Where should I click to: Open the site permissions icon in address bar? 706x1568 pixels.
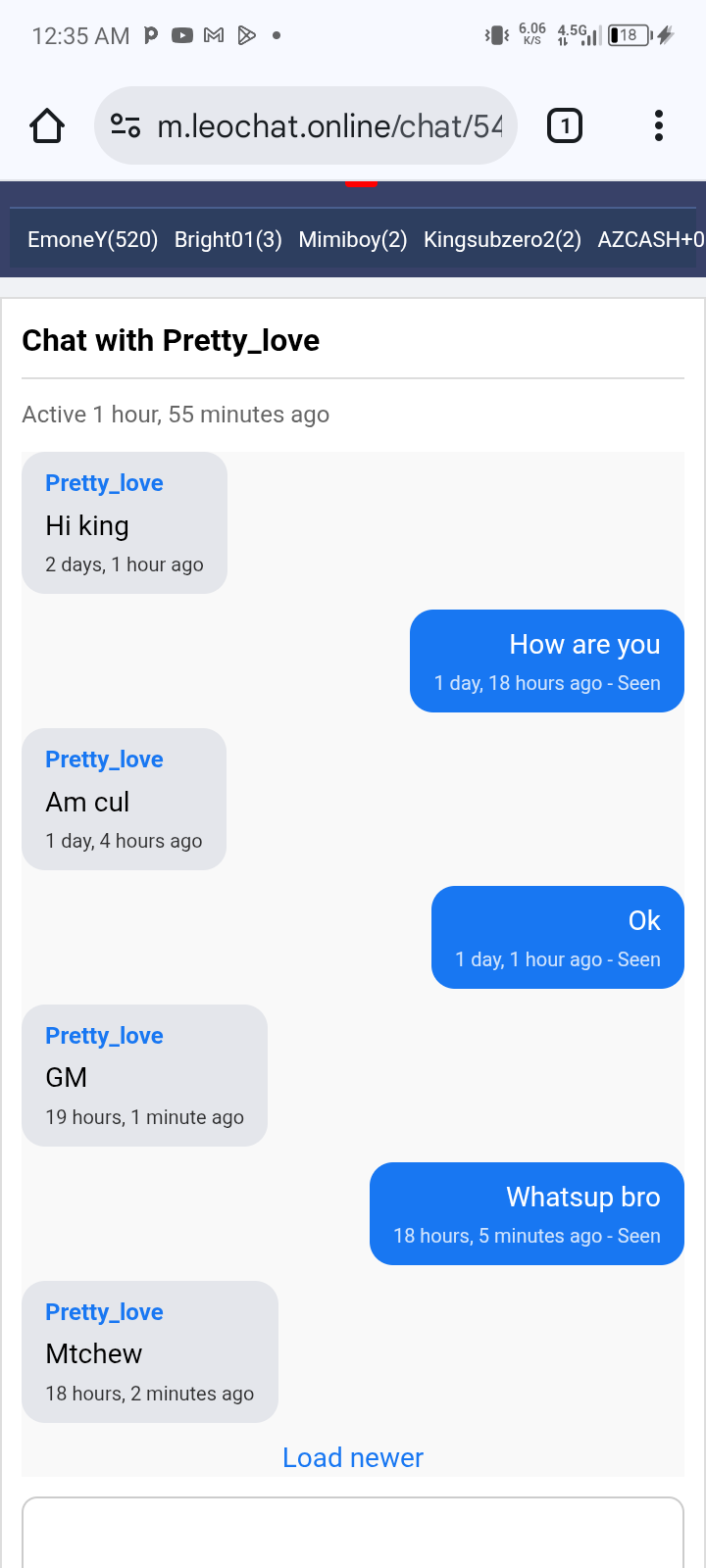[x=126, y=125]
